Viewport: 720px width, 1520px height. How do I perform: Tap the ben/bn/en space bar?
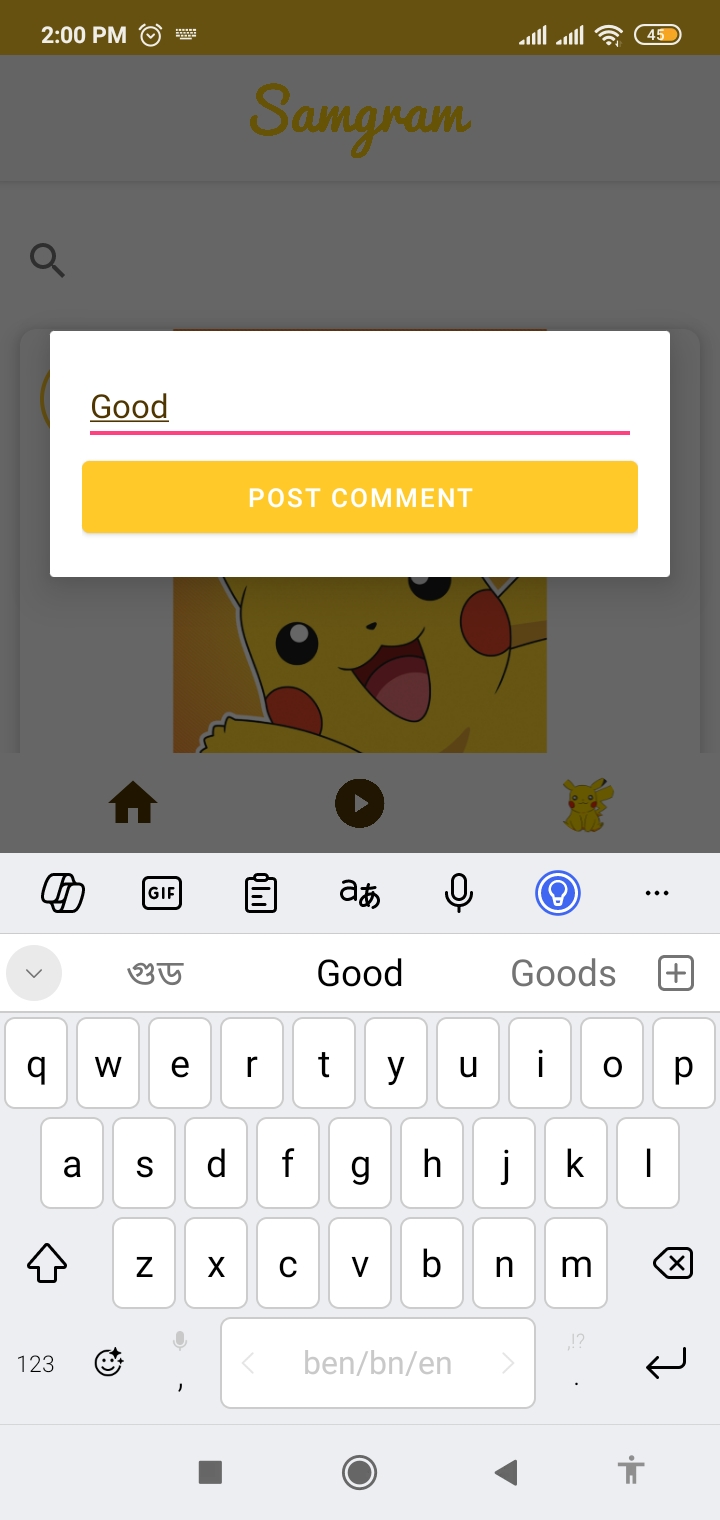click(377, 1363)
